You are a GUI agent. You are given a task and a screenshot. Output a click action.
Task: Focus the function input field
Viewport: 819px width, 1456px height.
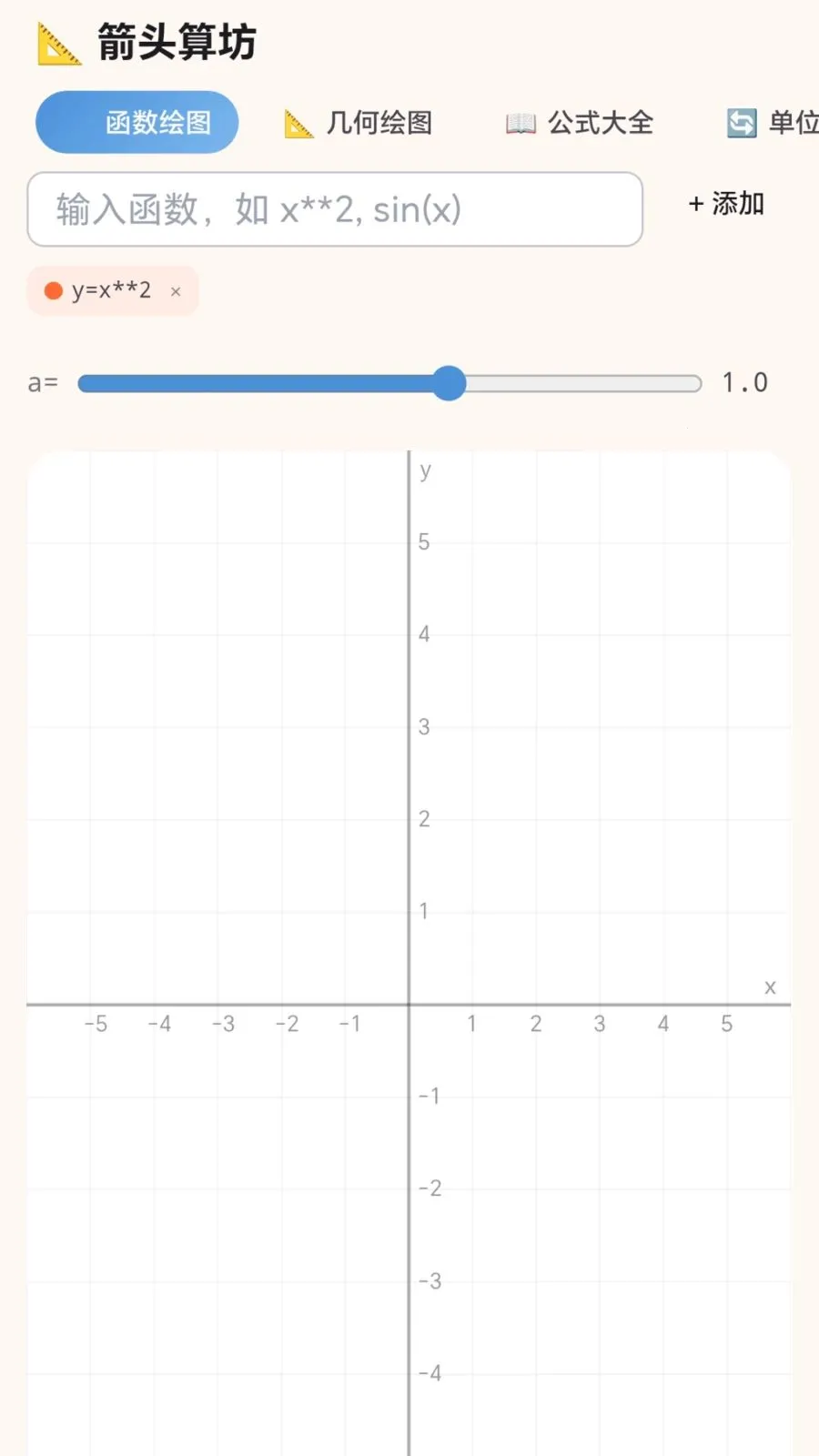(335, 209)
